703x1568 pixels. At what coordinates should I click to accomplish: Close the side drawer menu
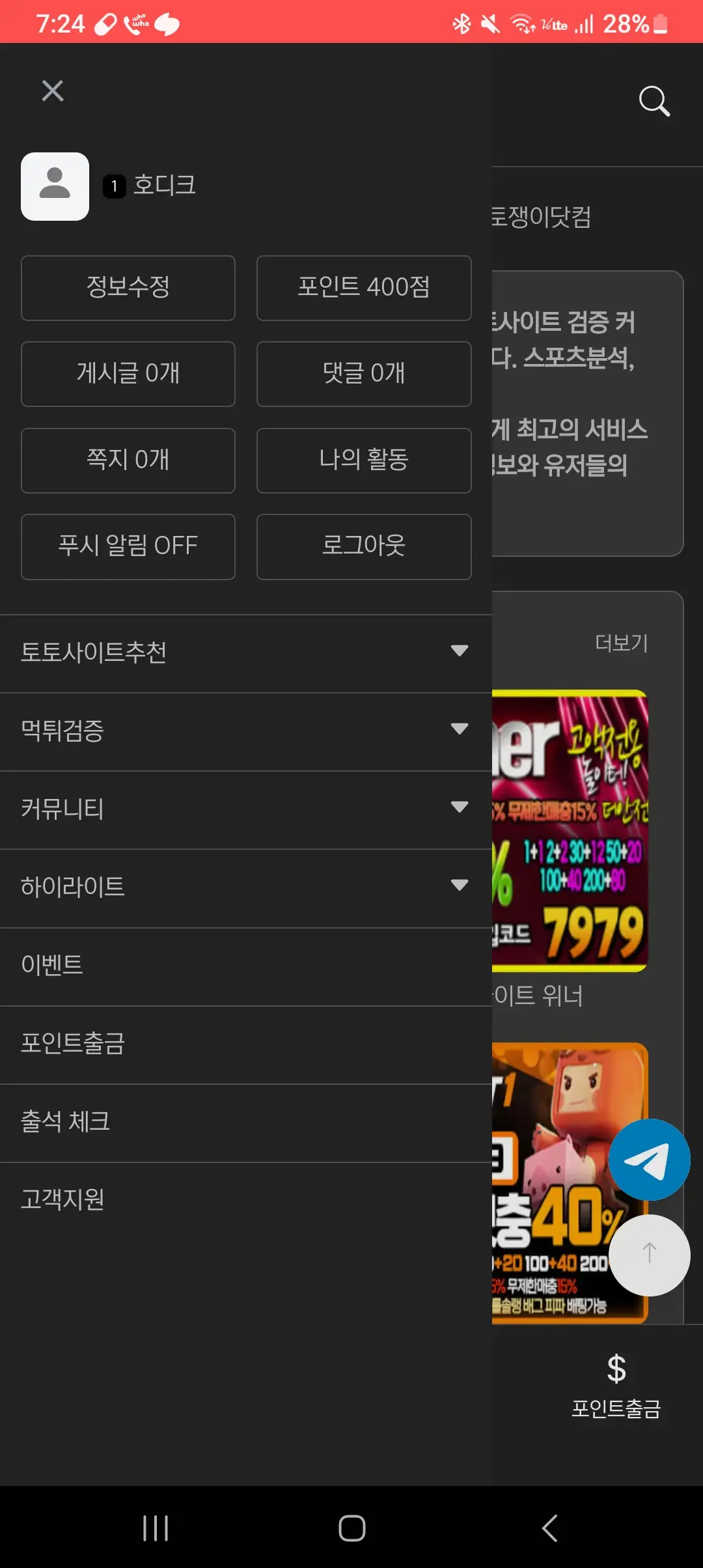[x=53, y=91]
